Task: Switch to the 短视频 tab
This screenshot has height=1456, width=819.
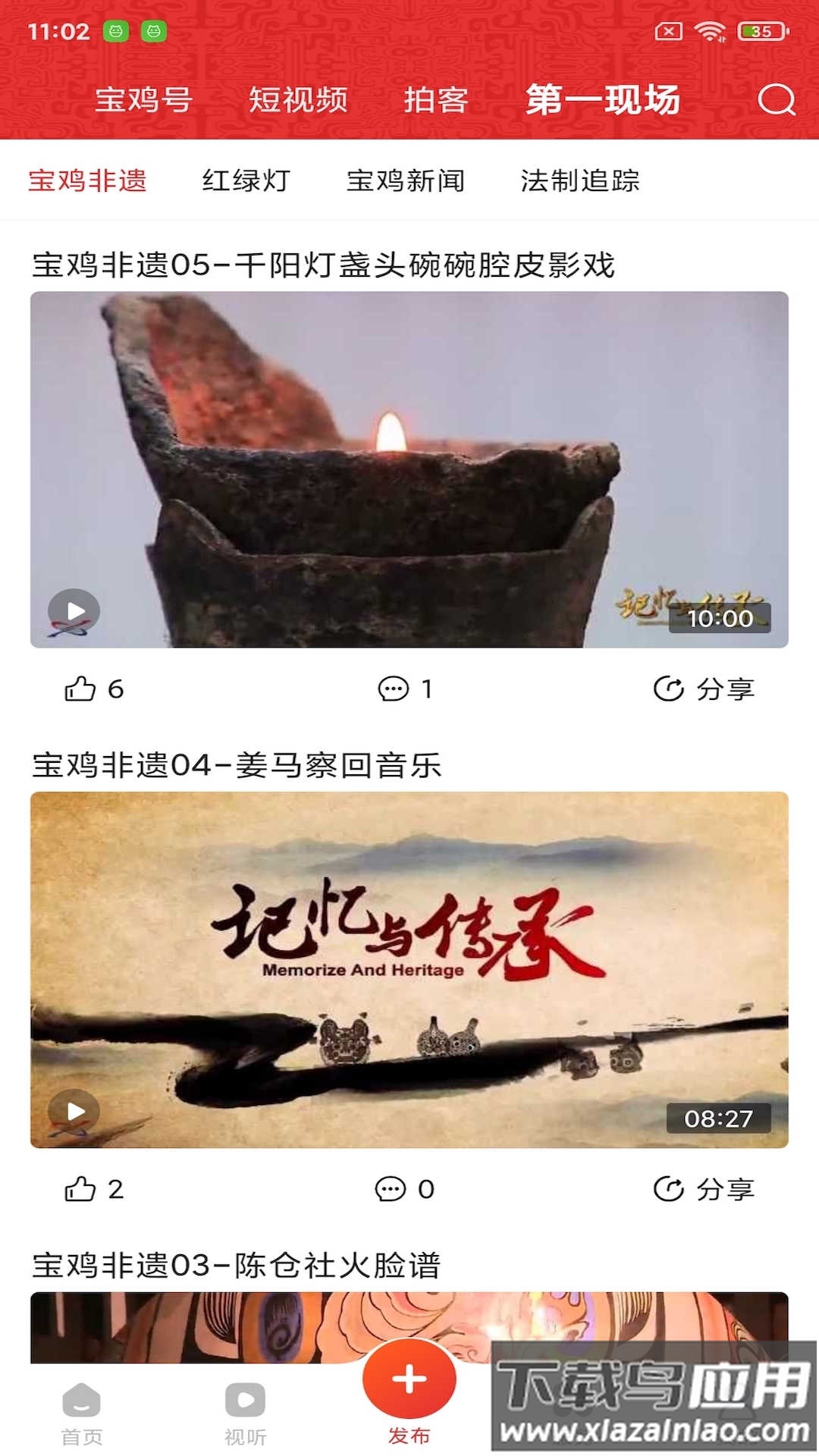Action: point(298,99)
